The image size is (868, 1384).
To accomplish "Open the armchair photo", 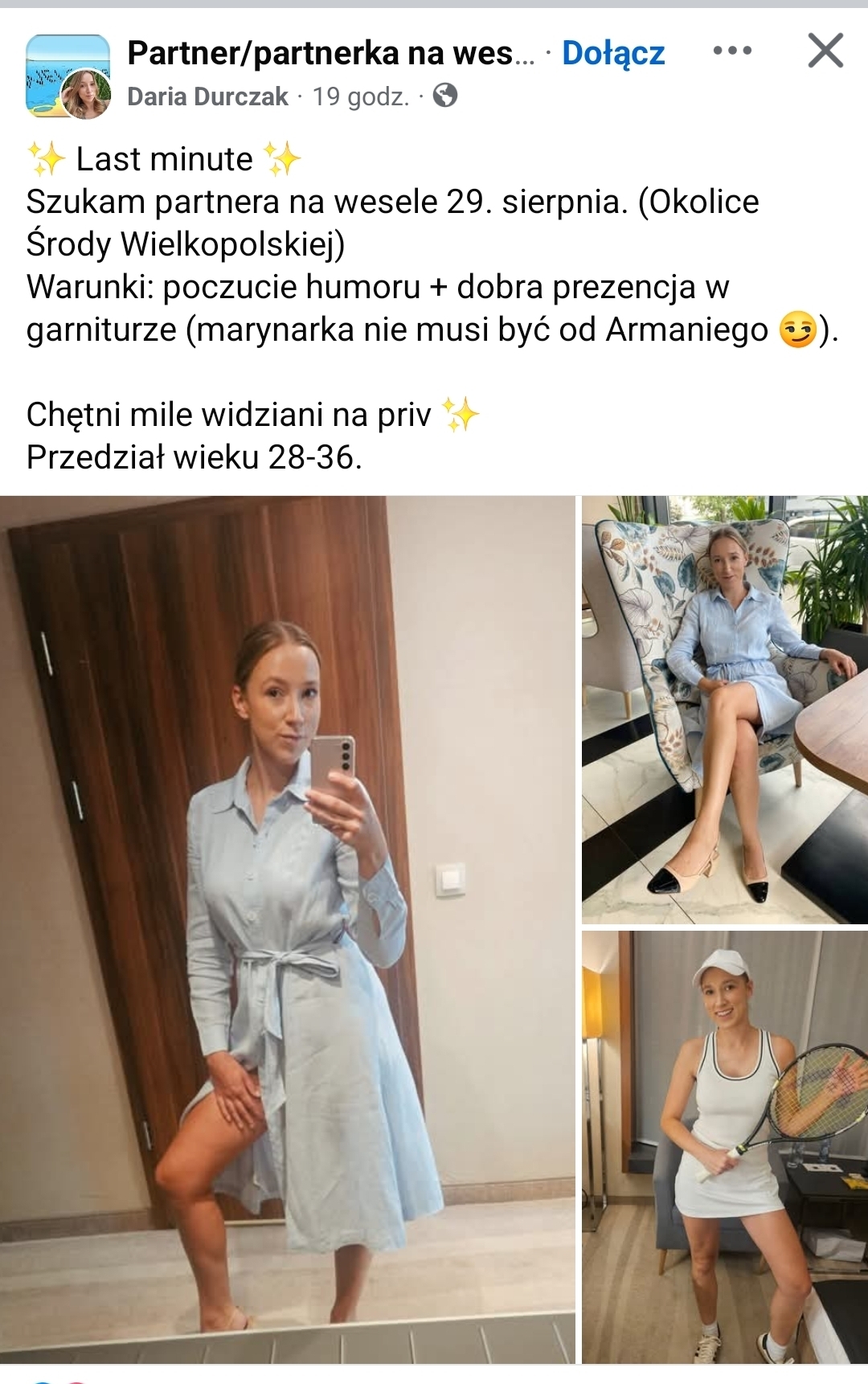I will 724,709.
